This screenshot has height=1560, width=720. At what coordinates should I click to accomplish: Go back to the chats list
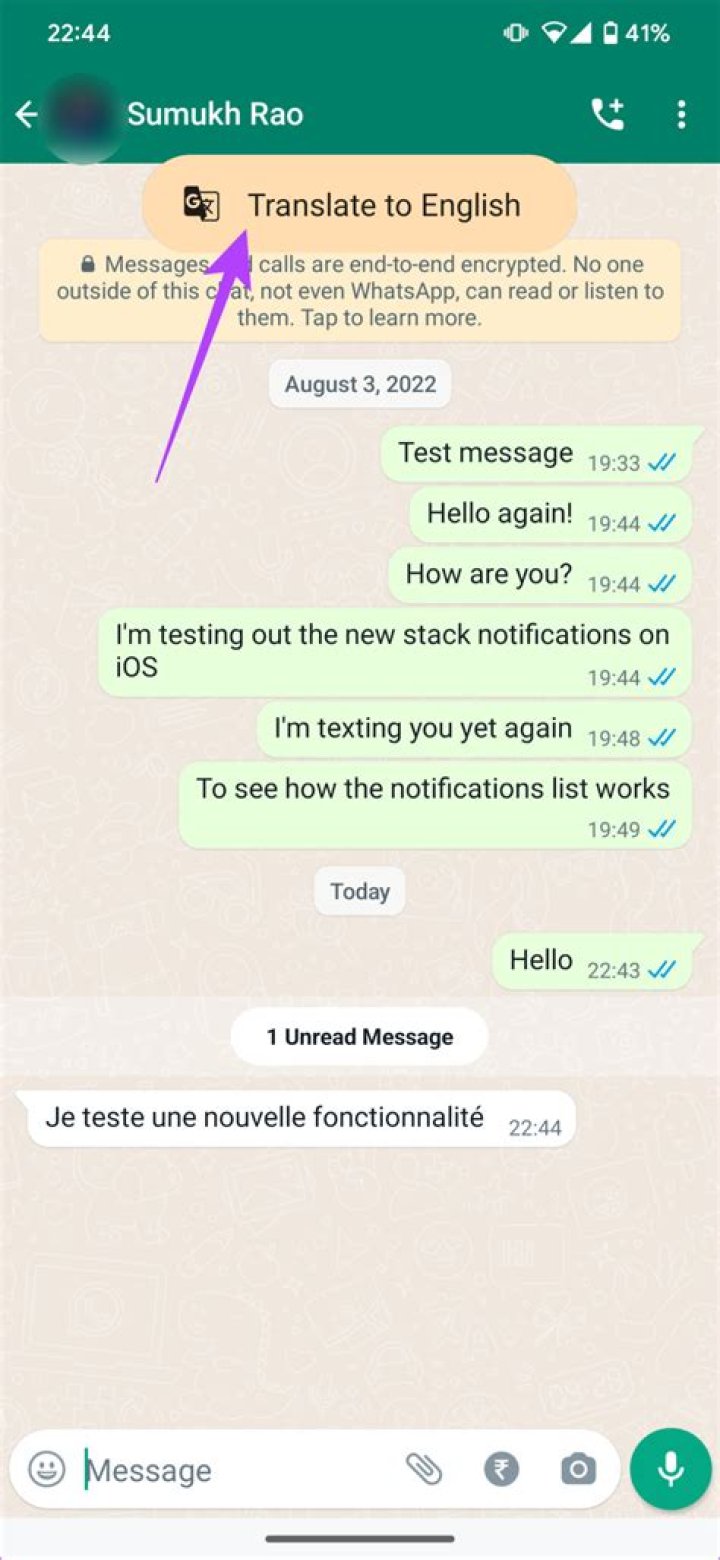click(27, 115)
